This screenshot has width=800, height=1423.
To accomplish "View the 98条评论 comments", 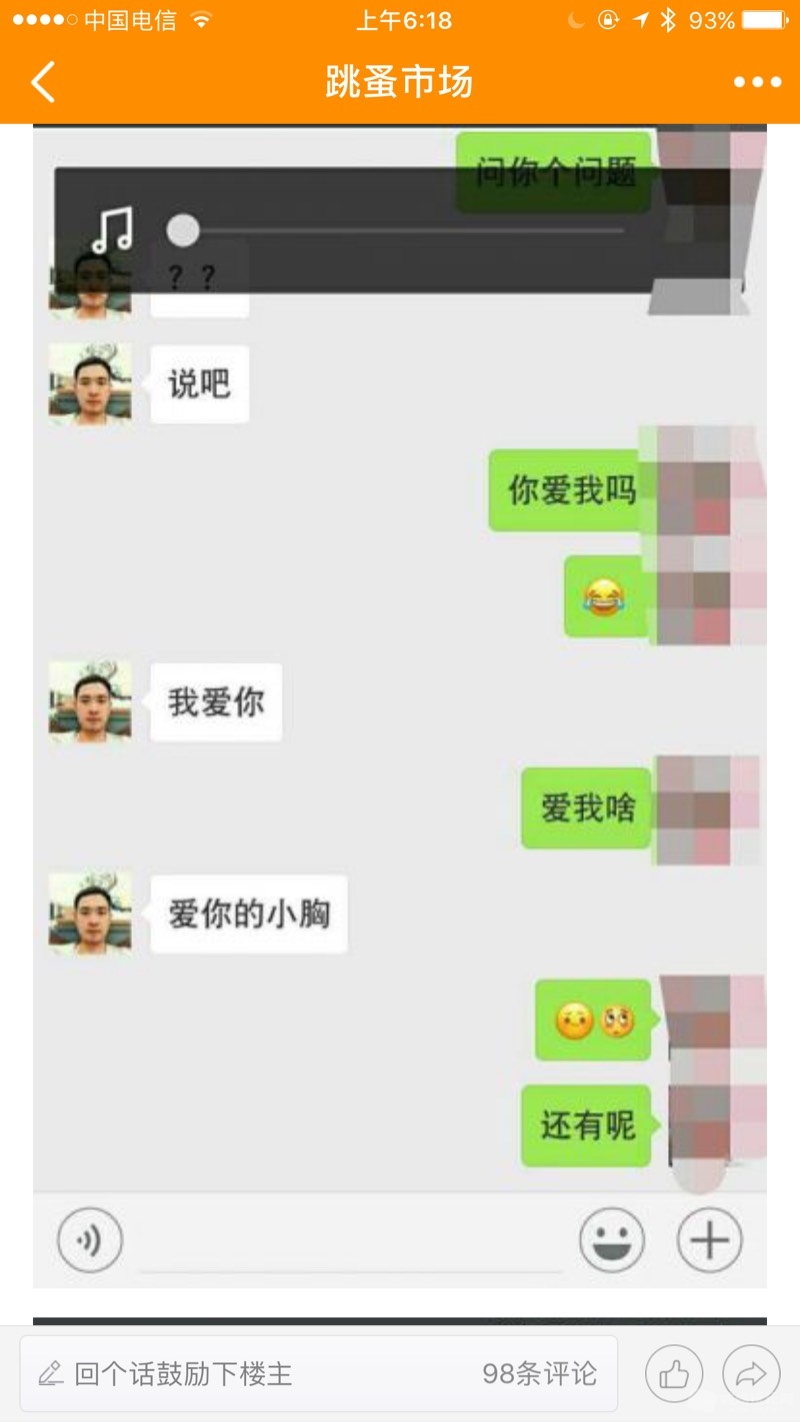I will (x=539, y=1373).
